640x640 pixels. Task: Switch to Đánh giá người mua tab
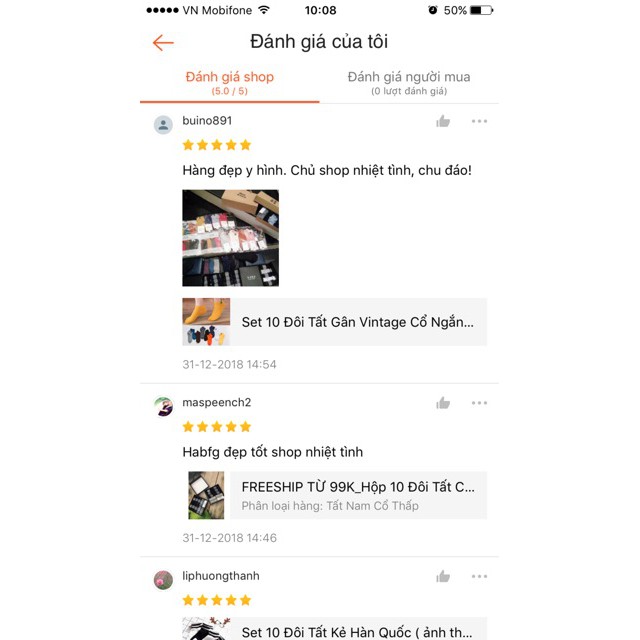click(408, 83)
